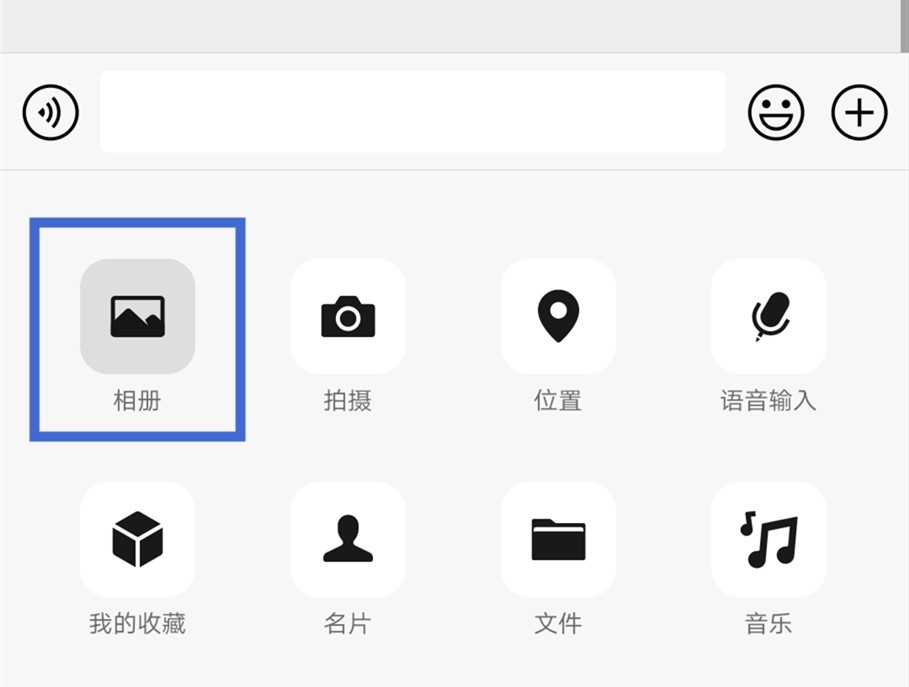Image resolution: width=909 pixels, height=687 pixels.
Task: Send a contact card via 名片
Action: pos(348,540)
